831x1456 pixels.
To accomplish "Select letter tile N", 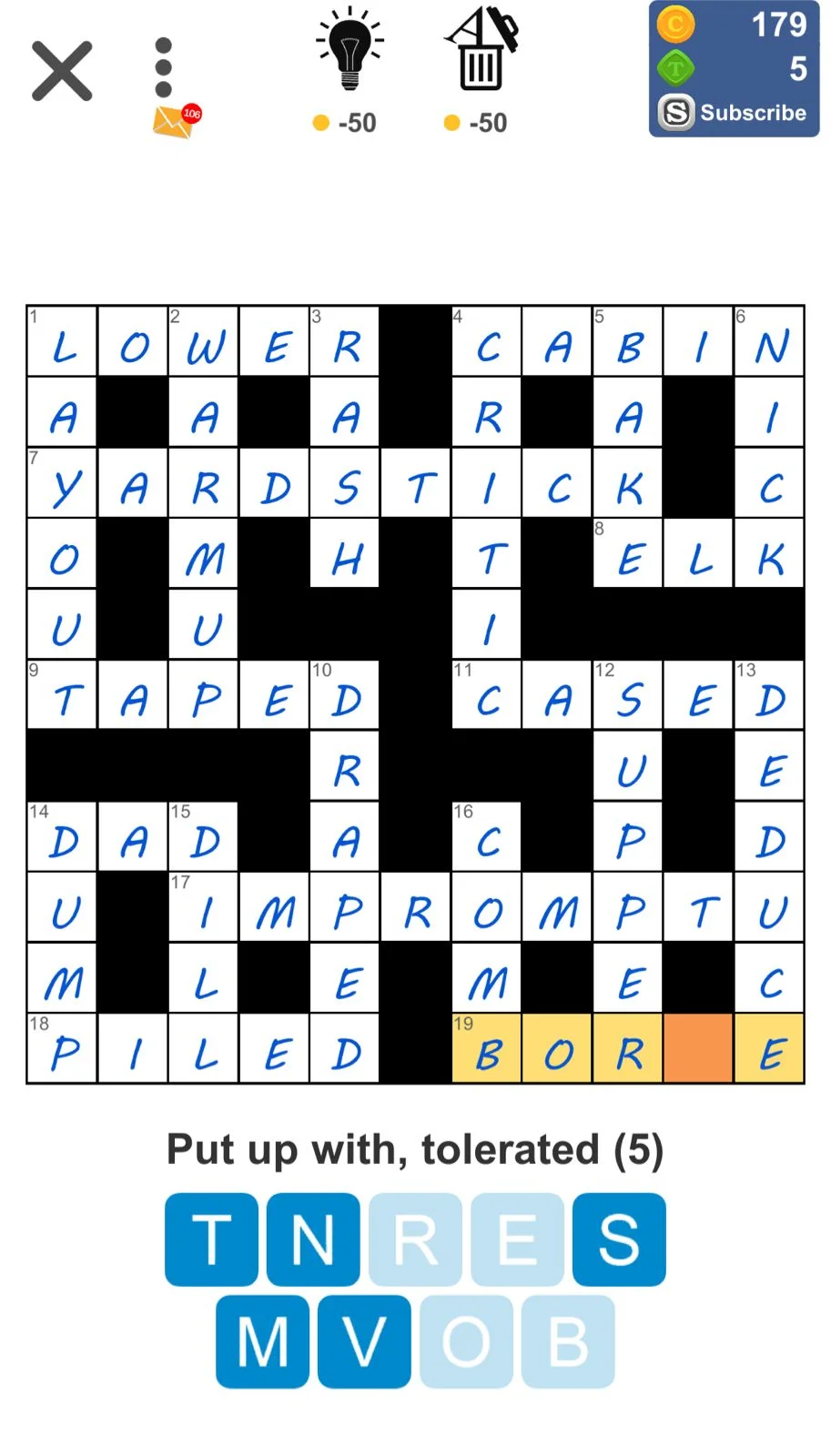I will pyautogui.click(x=313, y=1239).
